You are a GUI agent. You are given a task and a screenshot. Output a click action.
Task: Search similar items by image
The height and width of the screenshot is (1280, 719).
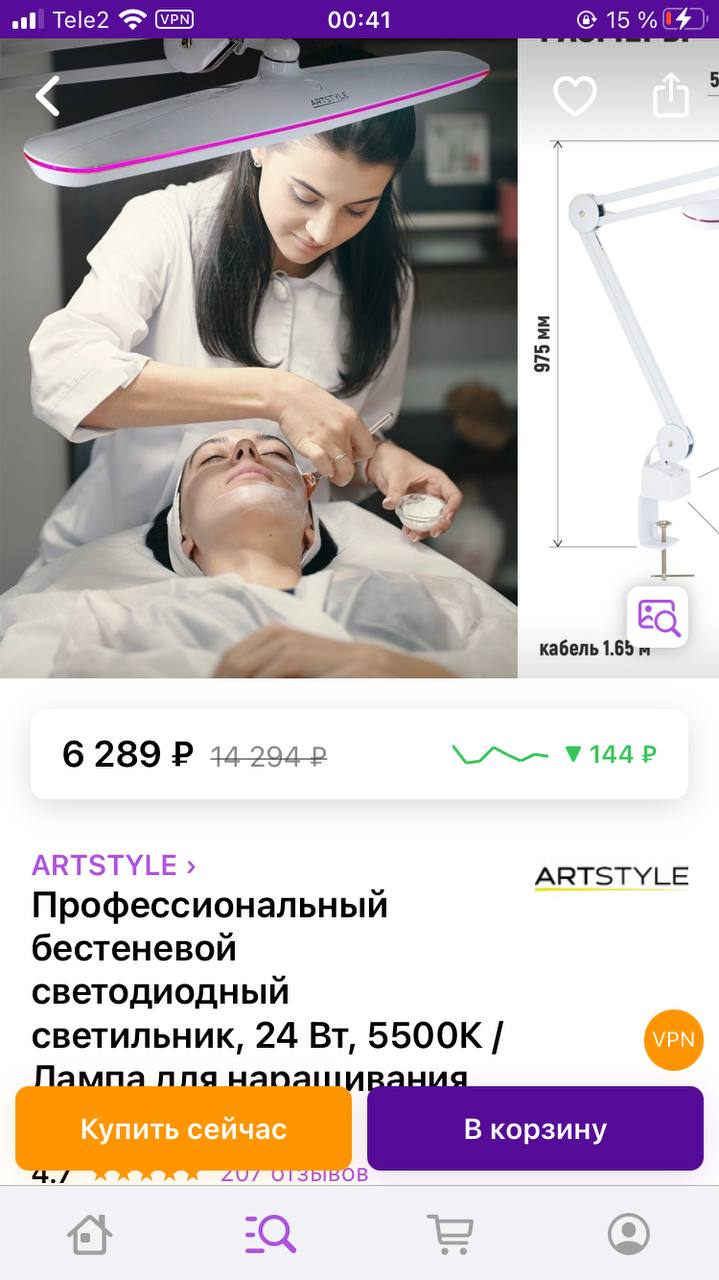tap(657, 617)
